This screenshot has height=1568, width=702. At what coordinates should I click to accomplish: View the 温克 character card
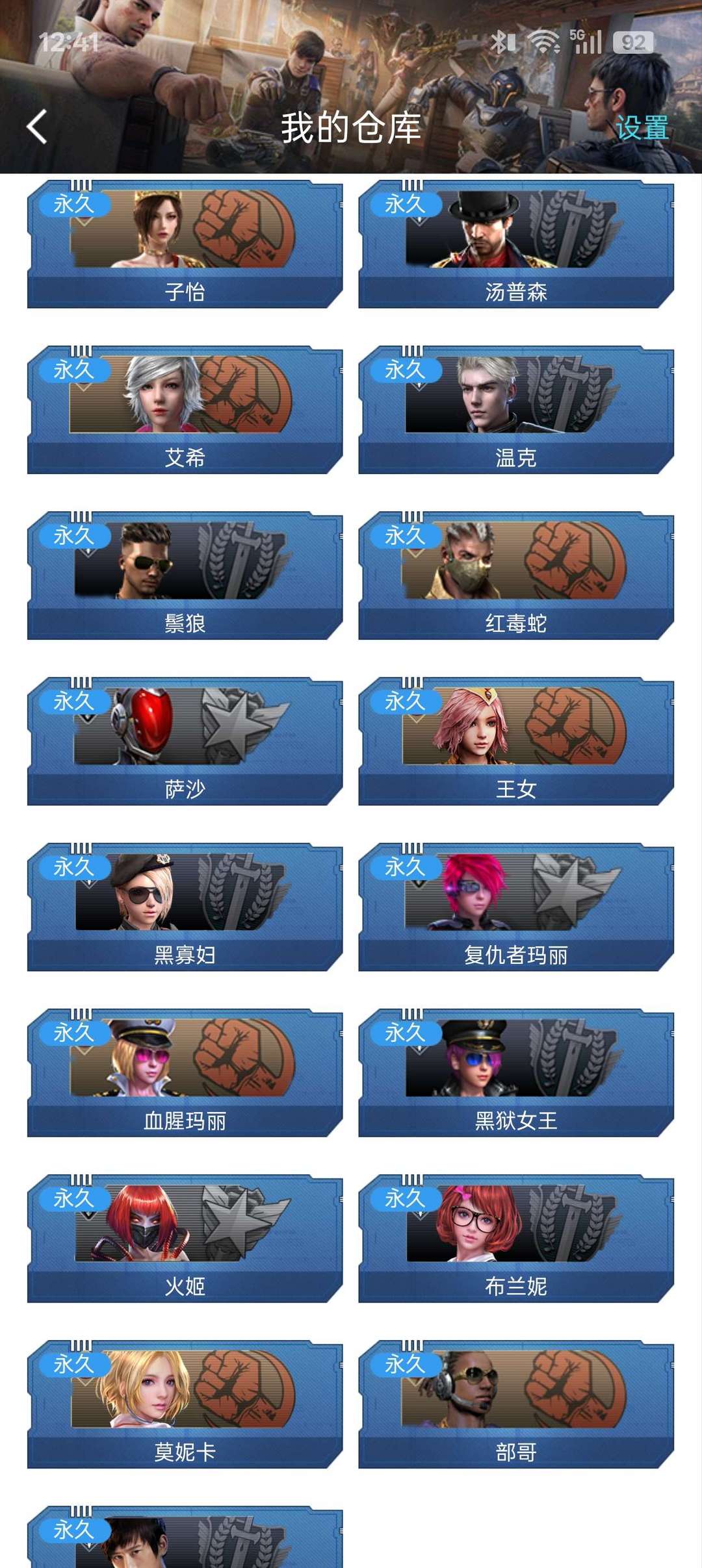[x=515, y=411]
